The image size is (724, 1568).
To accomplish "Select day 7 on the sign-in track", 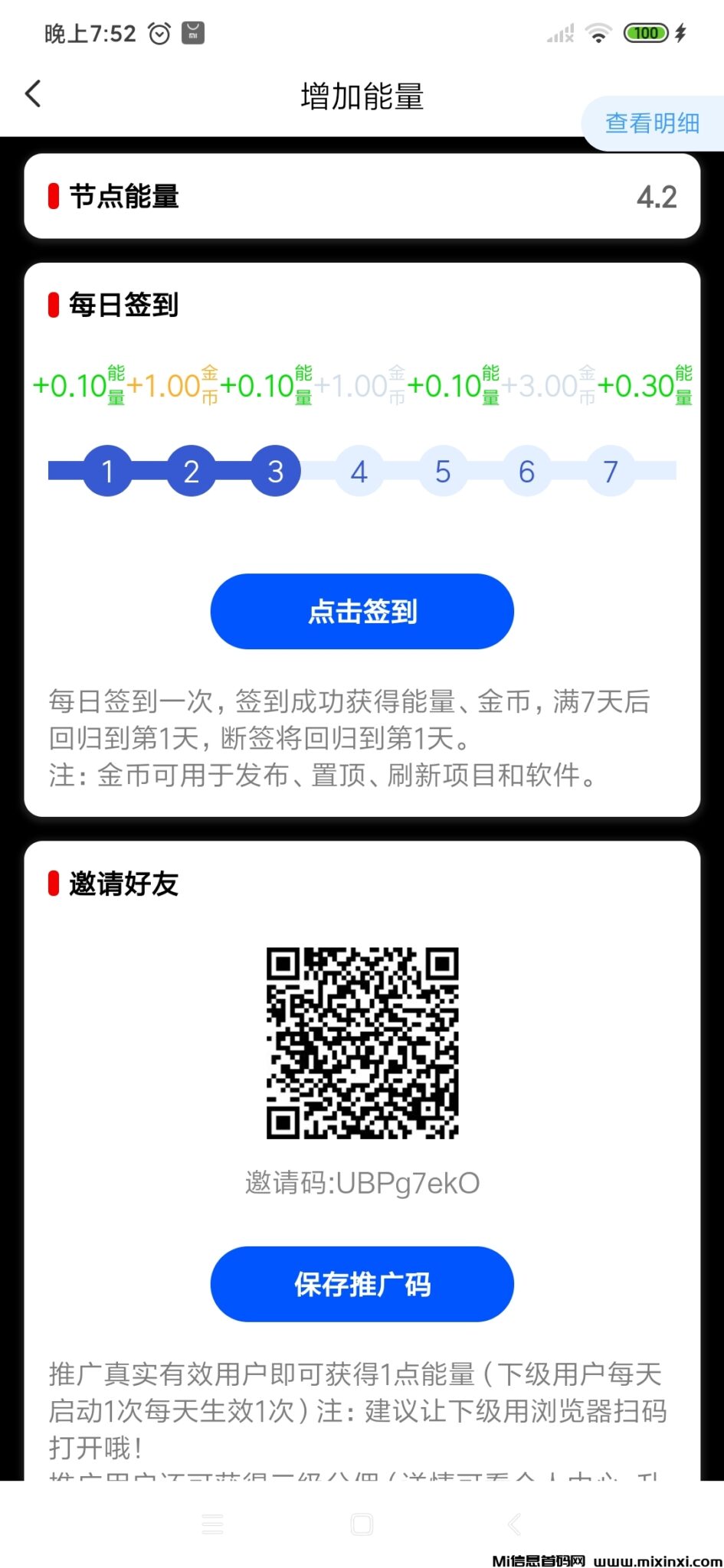I will [609, 472].
